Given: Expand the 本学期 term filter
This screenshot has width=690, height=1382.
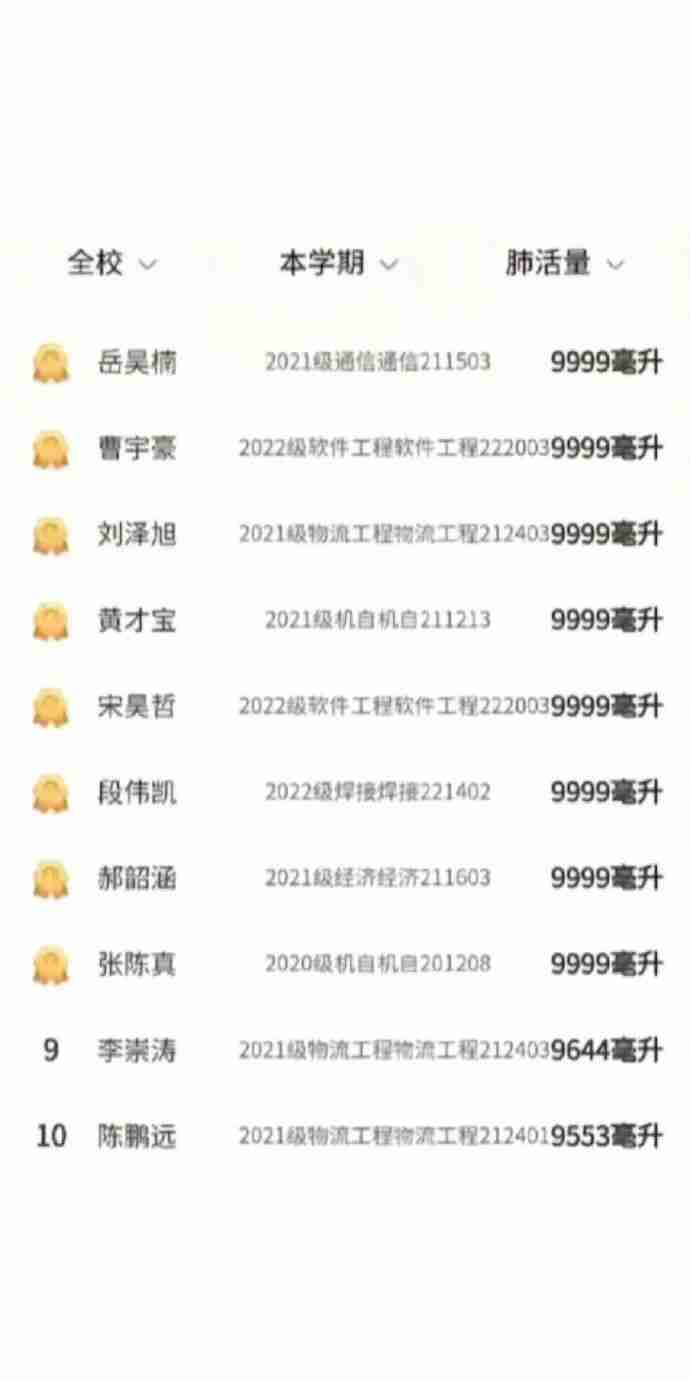Looking at the screenshot, I should [x=337, y=264].
